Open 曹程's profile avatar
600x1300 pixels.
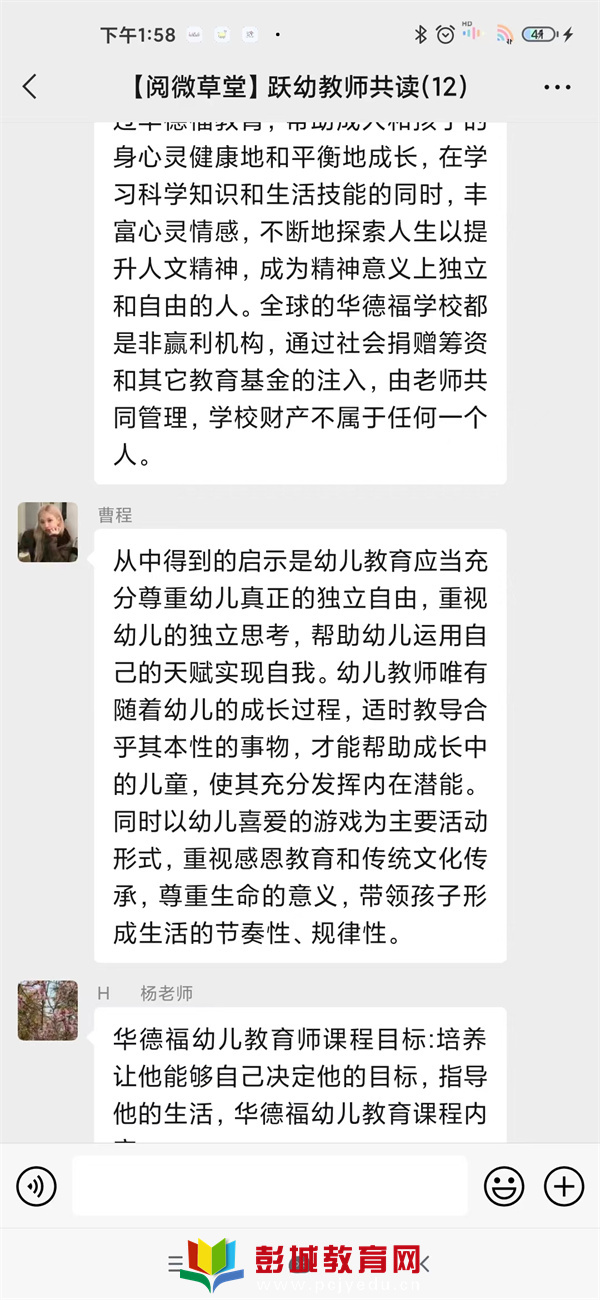(47, 532)
